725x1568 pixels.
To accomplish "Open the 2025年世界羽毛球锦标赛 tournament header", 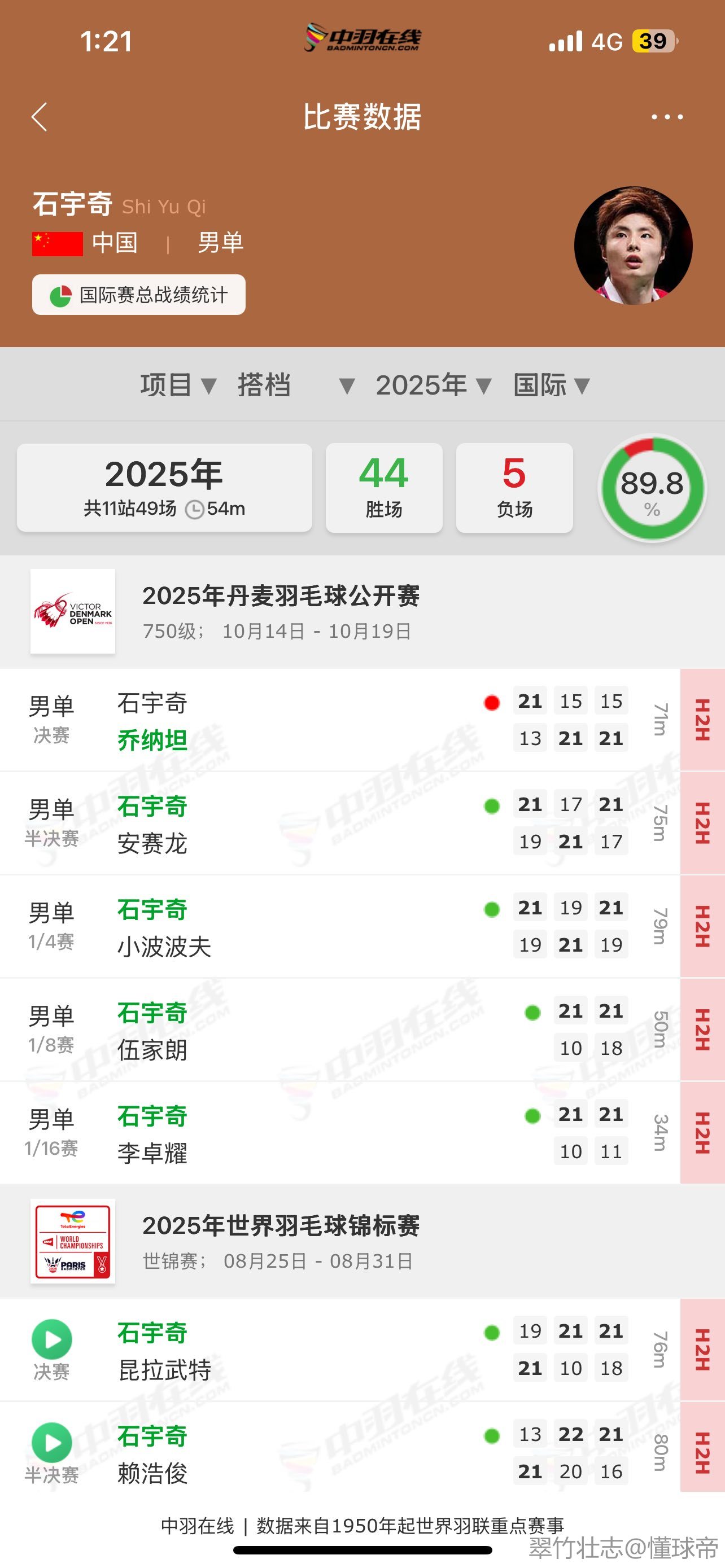I will click(280, 1241).
